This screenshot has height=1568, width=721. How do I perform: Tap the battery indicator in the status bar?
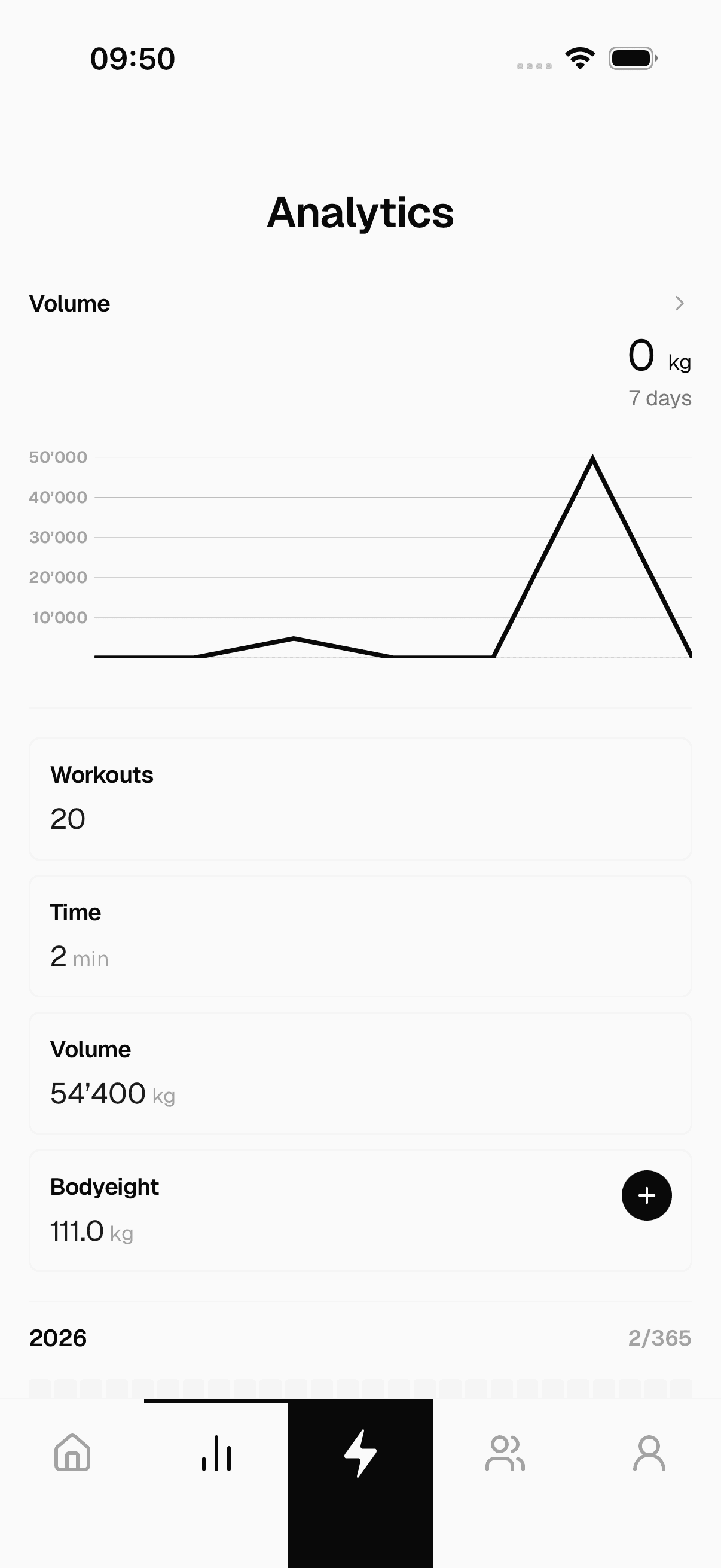pyautogui.click(x=631, y=58)
